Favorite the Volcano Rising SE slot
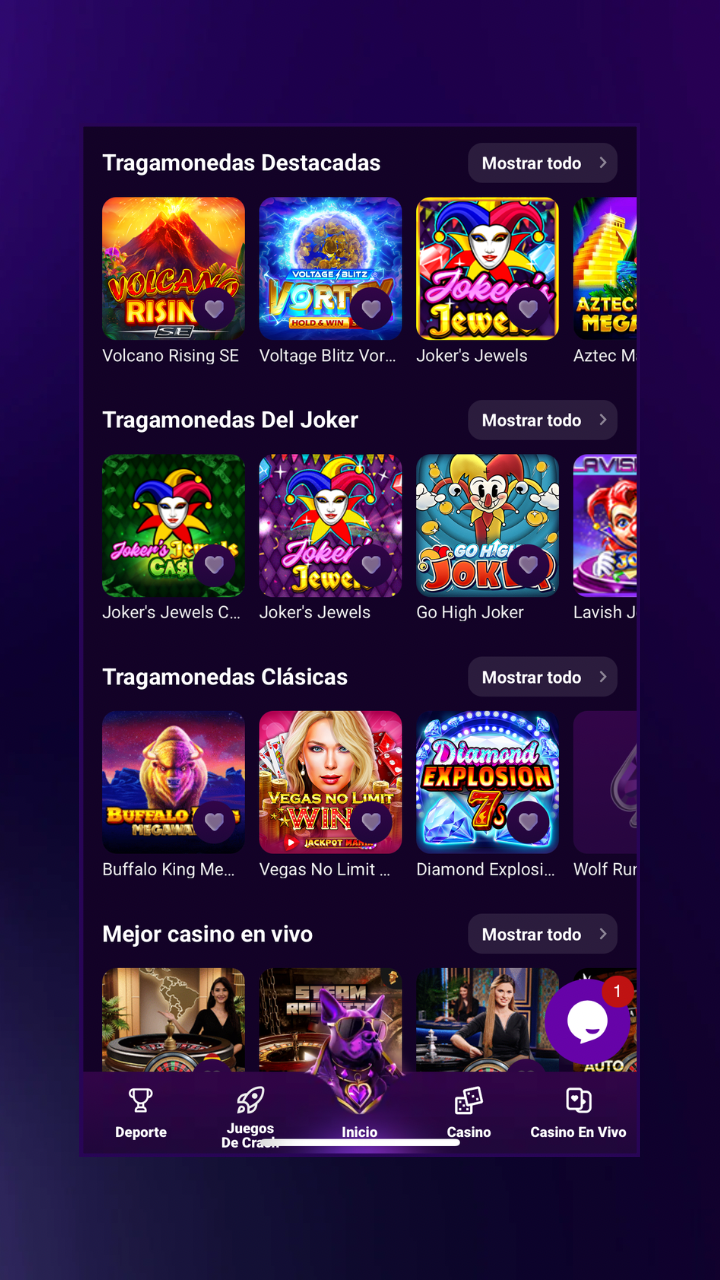The width and height of the screenshot is (720, 1280). [x=214, y=308]
